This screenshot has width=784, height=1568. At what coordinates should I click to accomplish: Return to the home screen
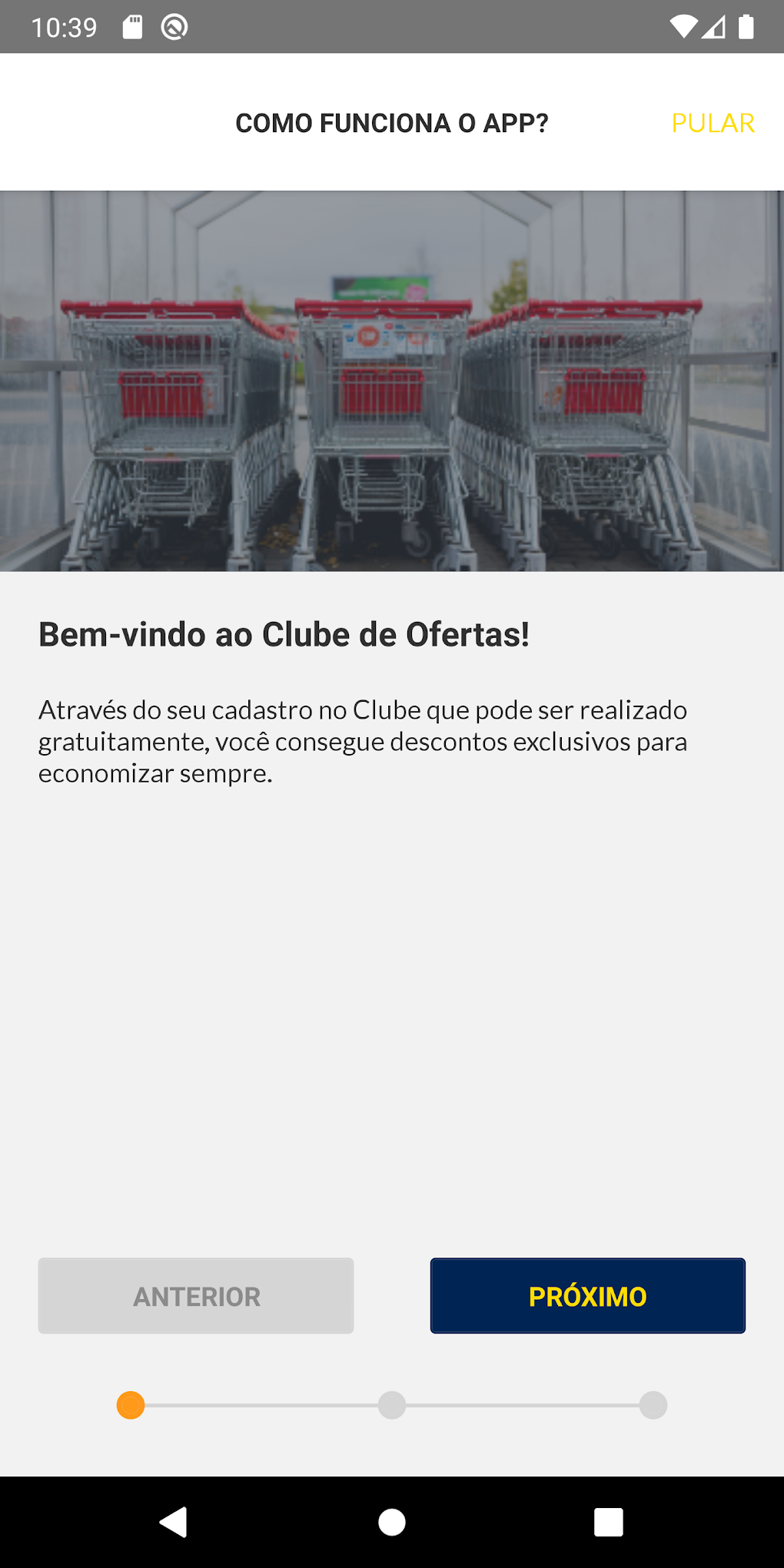392,1522
